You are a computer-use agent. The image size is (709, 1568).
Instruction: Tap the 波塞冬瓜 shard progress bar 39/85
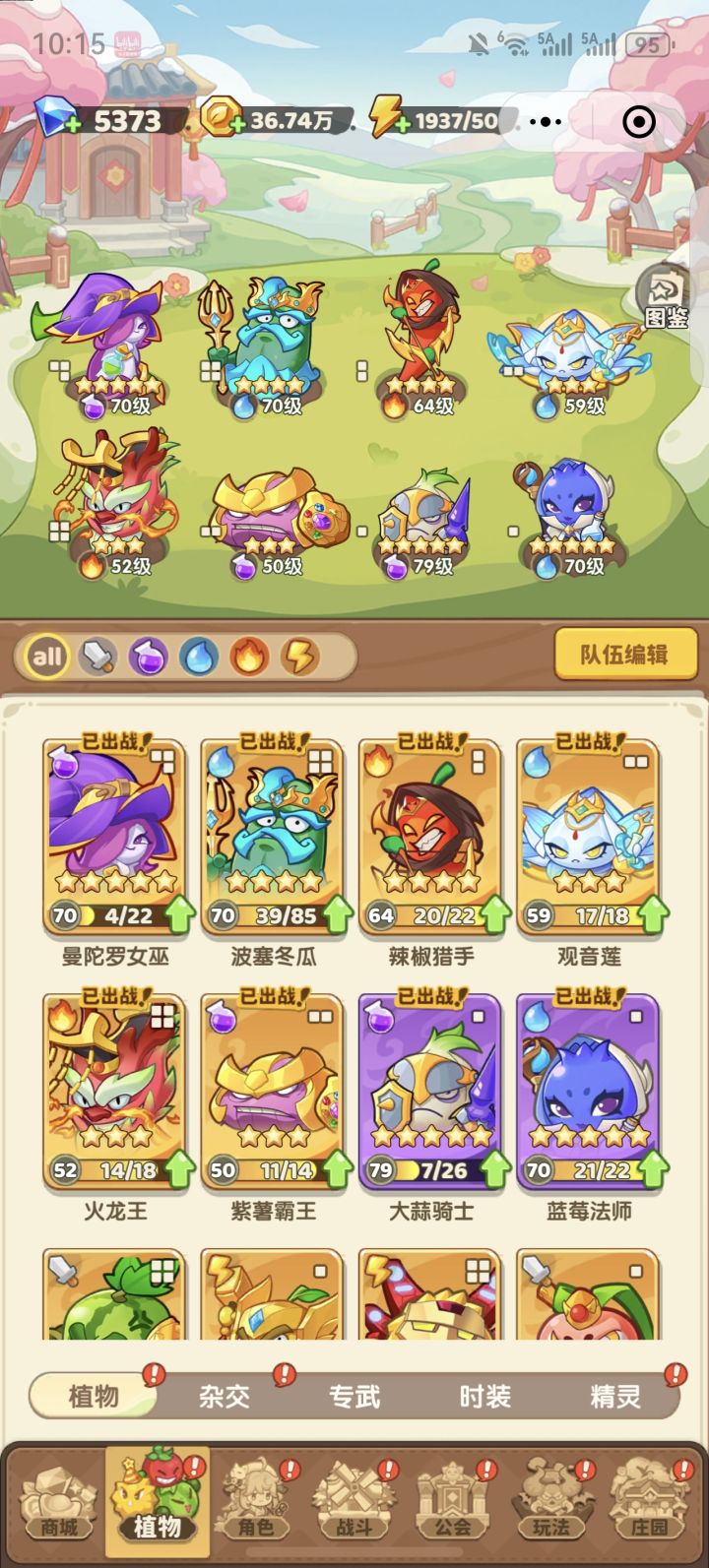coord(289,913)
